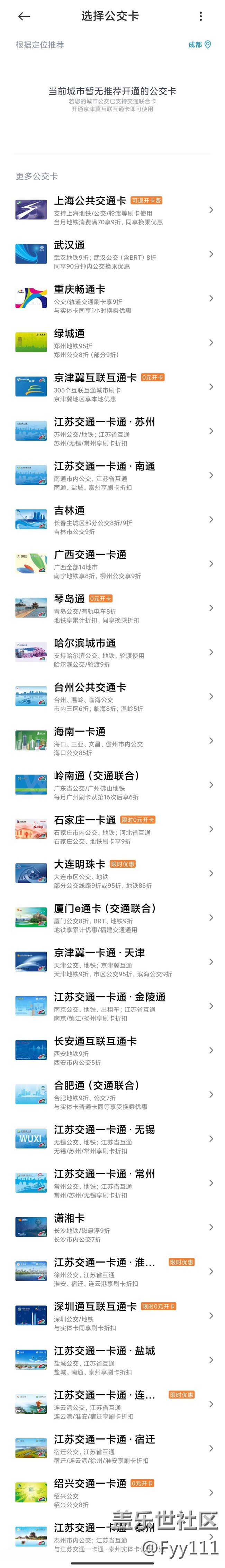Select the 绿城通 transit card
This screenshot has height=1568, width=225.
(x=112, y=343)
